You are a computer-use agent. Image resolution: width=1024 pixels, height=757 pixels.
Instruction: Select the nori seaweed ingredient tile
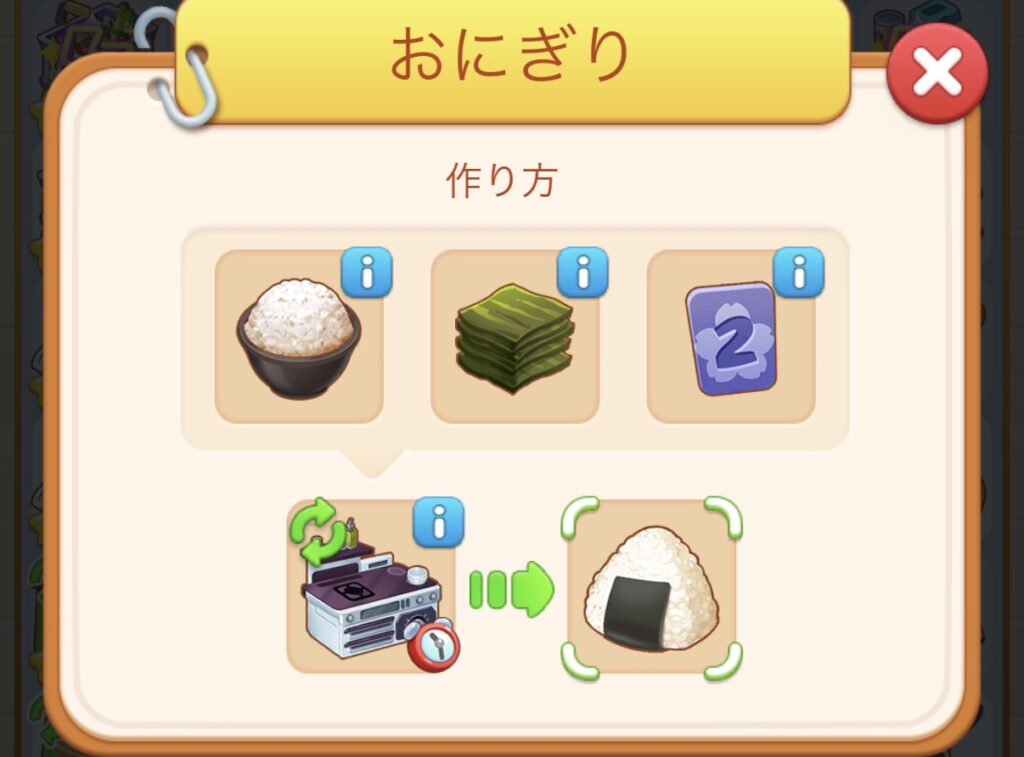point(514,340)
